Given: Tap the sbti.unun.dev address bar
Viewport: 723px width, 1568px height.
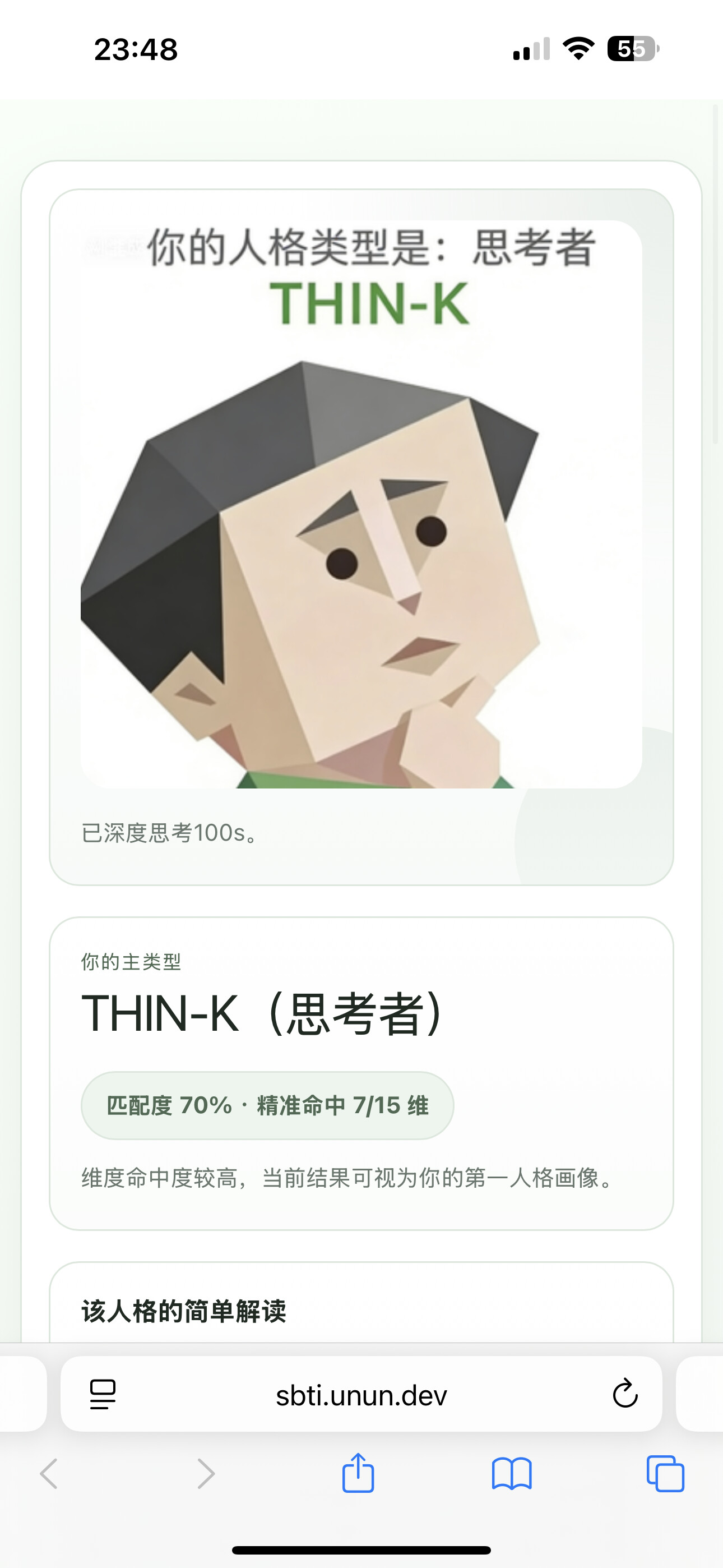Looking at the screenshot, I should point(361,1395).
